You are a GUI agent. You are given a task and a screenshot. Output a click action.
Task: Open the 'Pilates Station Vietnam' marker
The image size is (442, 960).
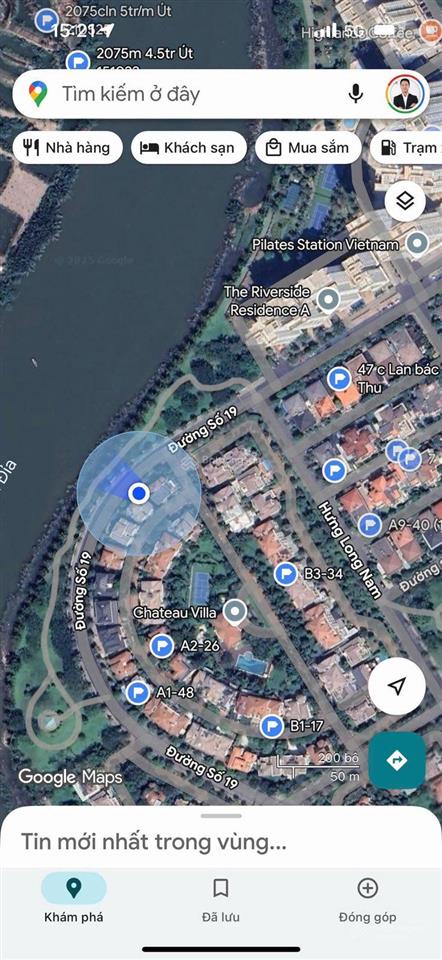pos(418,244)
